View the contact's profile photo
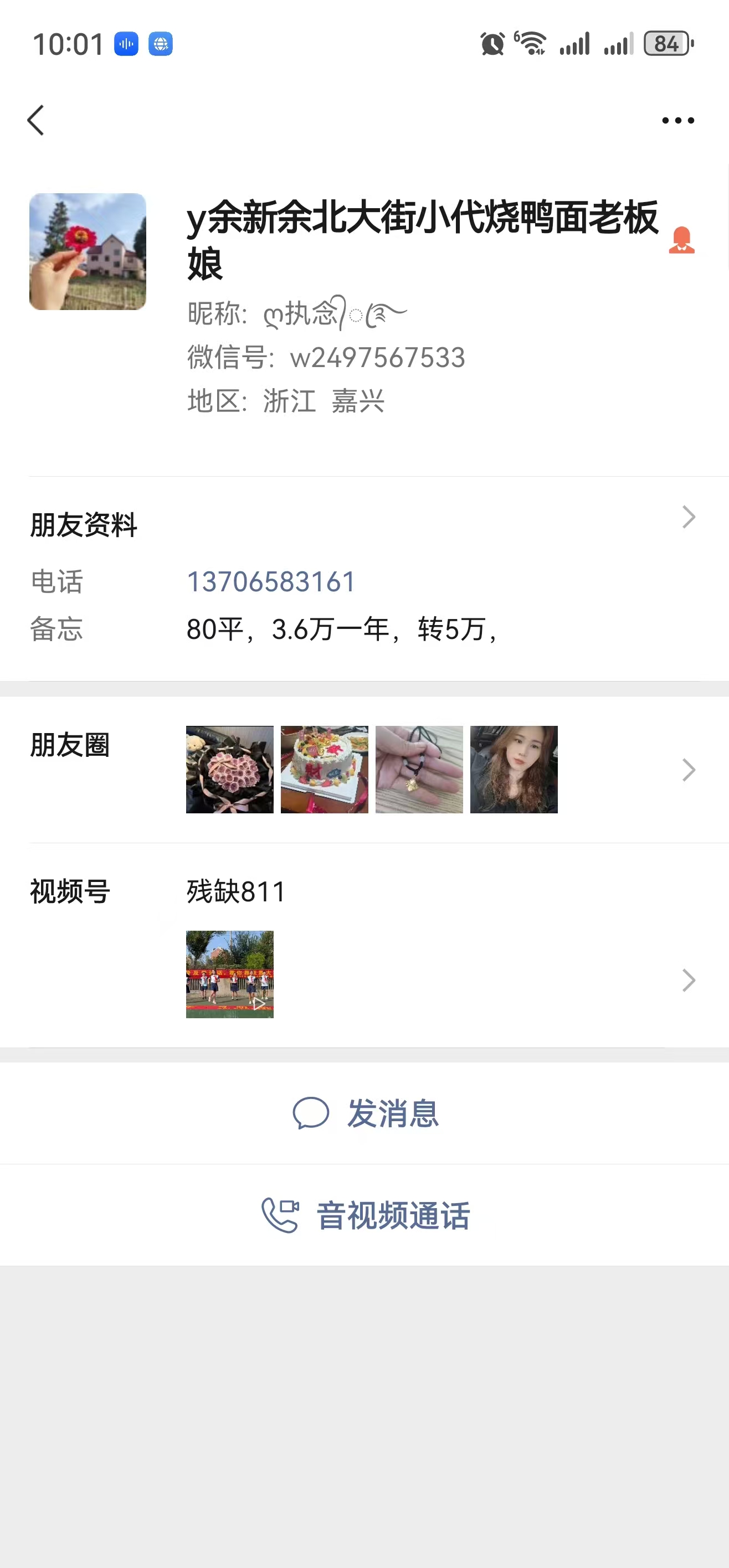Screen dimensions: 729x1568 click(88, 251)
